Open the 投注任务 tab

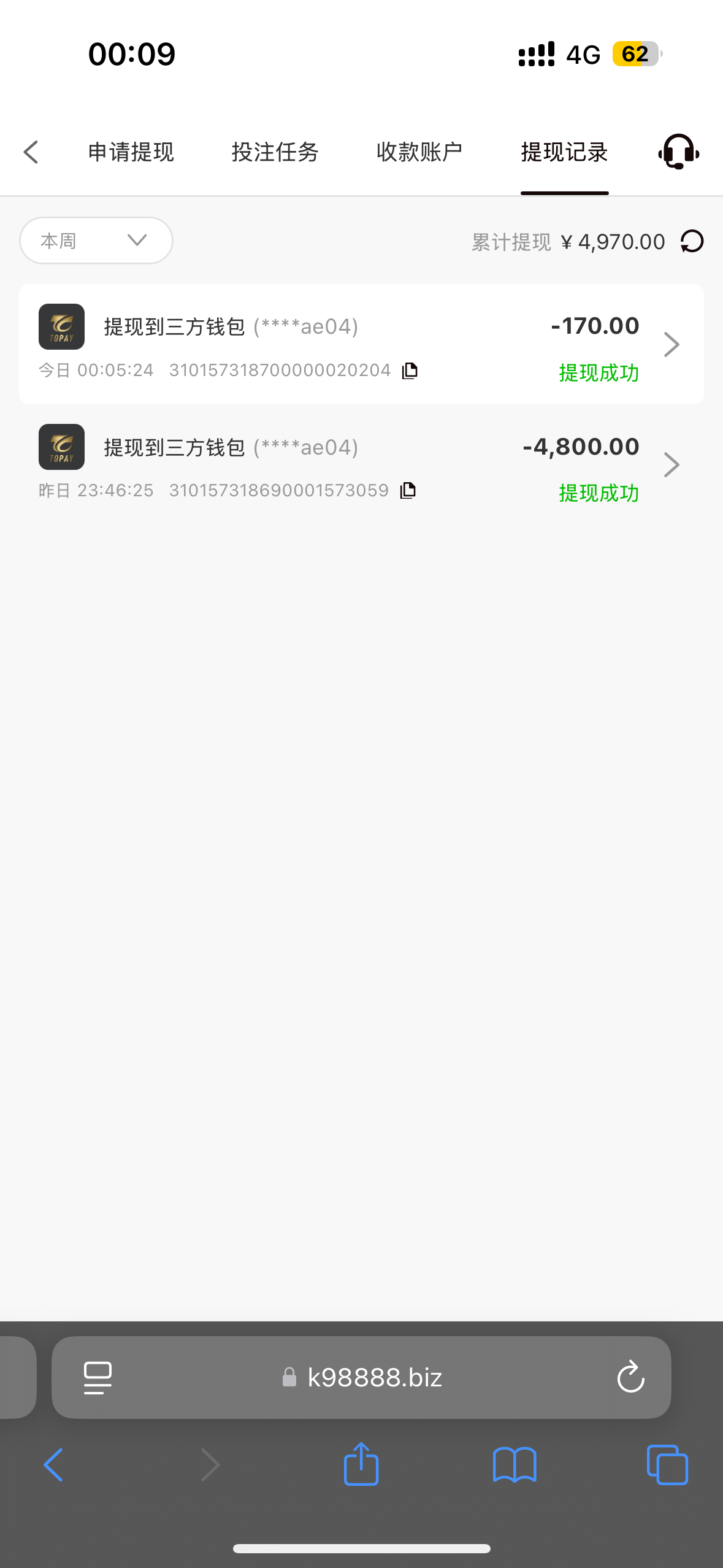click(x=275, y=152)
